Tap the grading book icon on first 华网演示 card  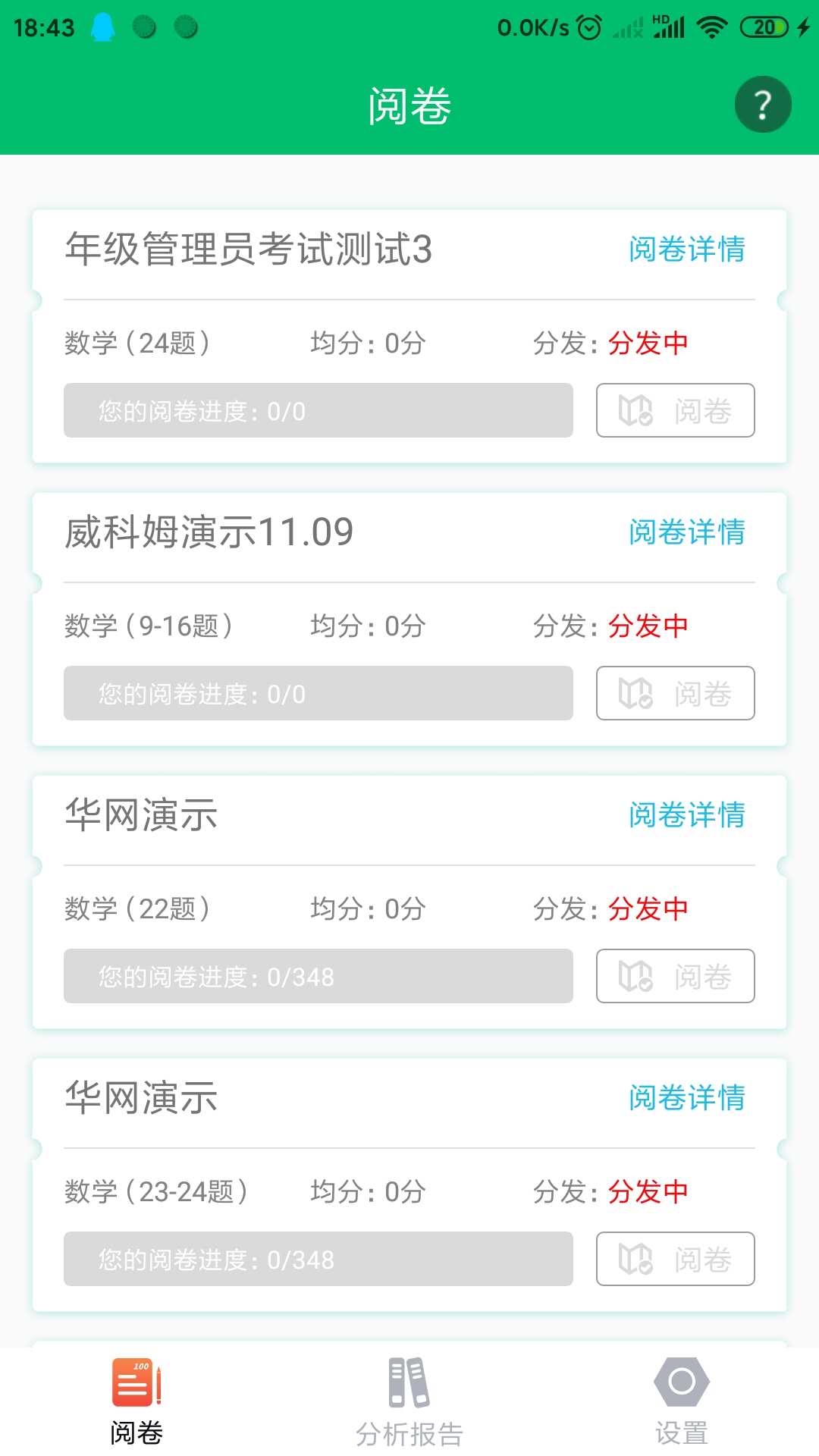click(637, 977)
